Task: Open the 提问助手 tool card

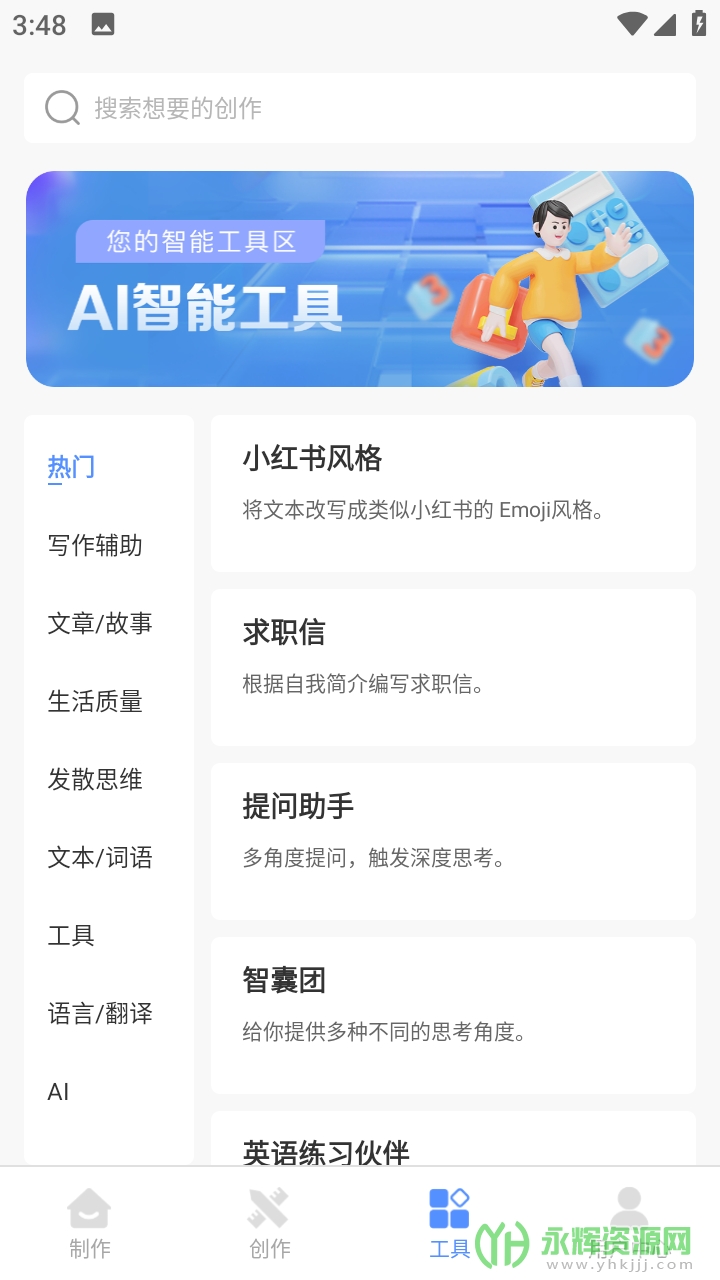Action: (x=453, y=841)
